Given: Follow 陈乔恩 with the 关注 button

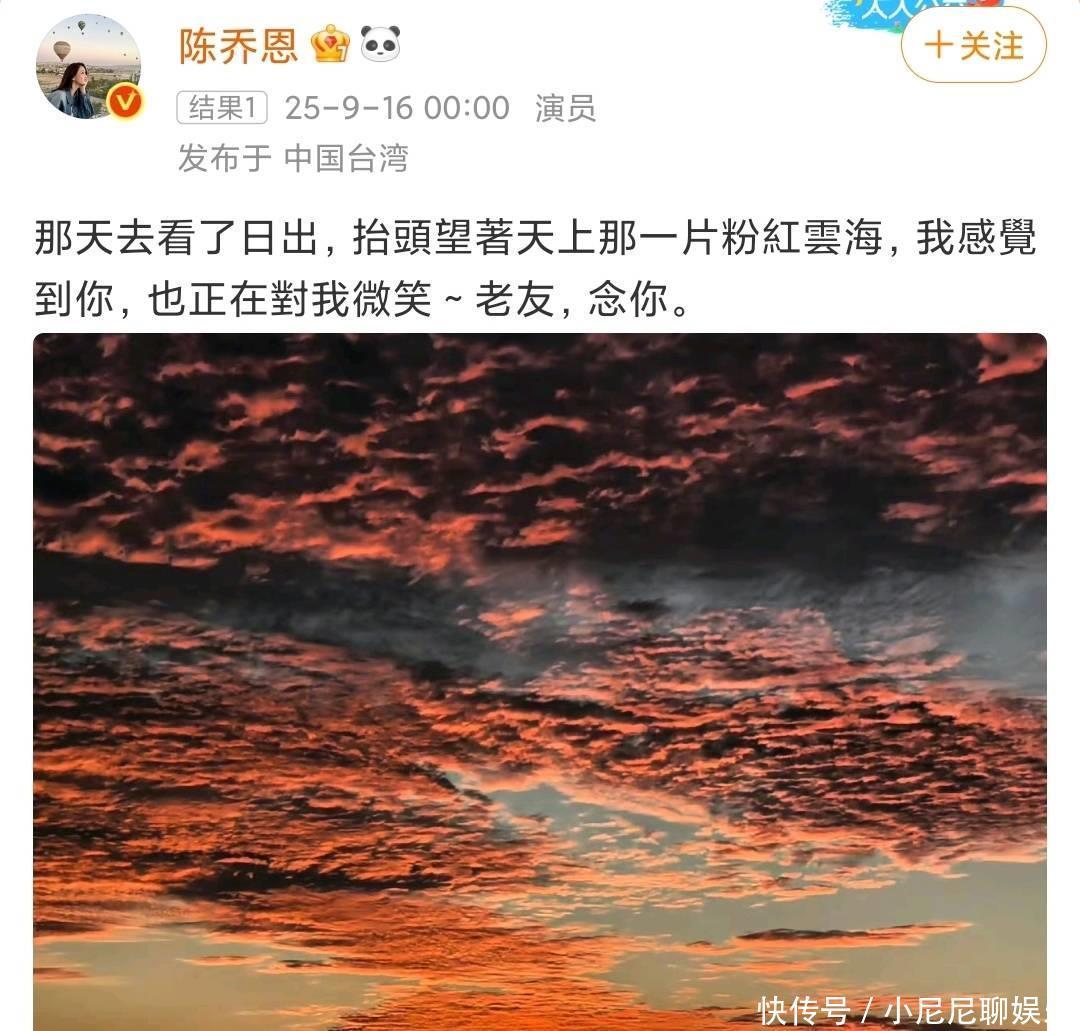Looking at the screenshot, I should (x=973, y=46).
